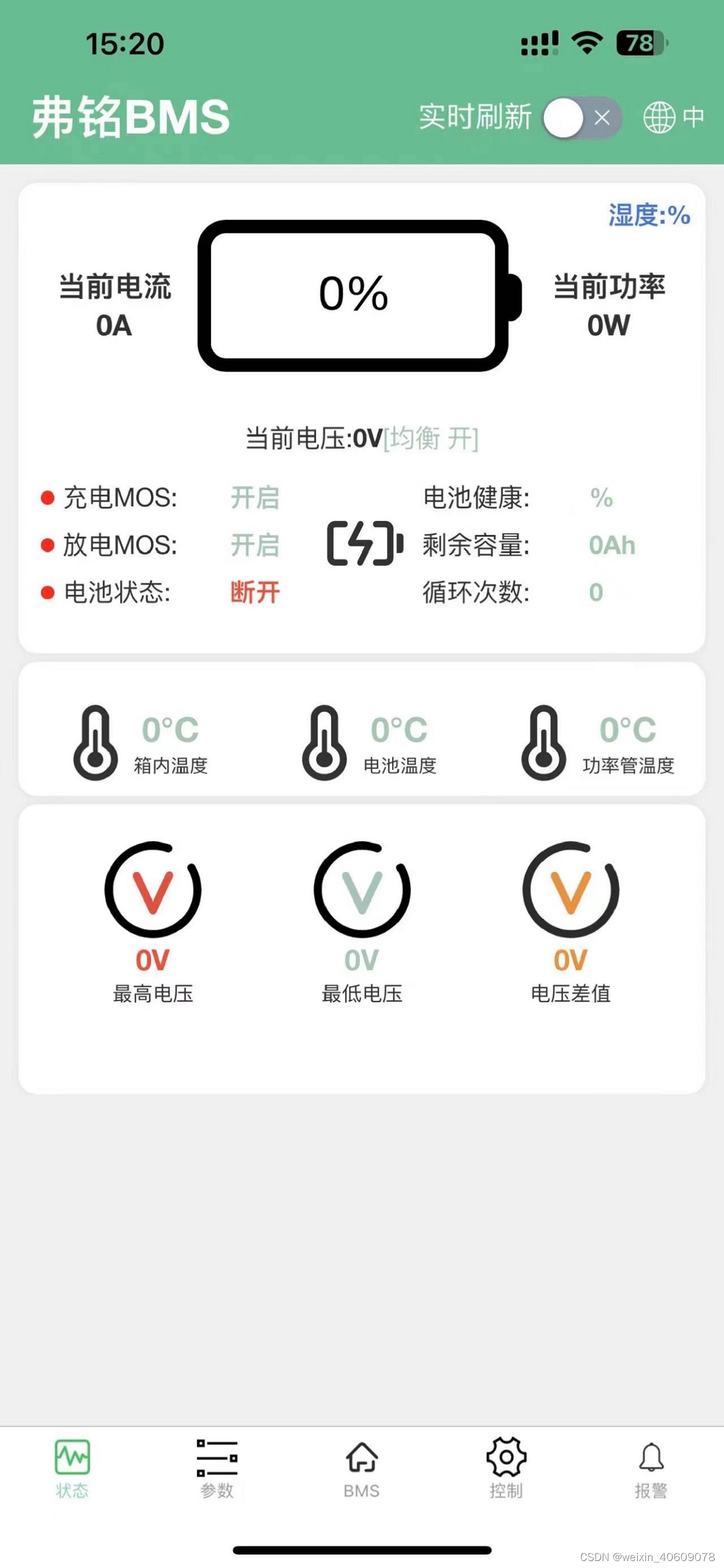Tap 开启 next to 充电MOS

click(255, 498)
